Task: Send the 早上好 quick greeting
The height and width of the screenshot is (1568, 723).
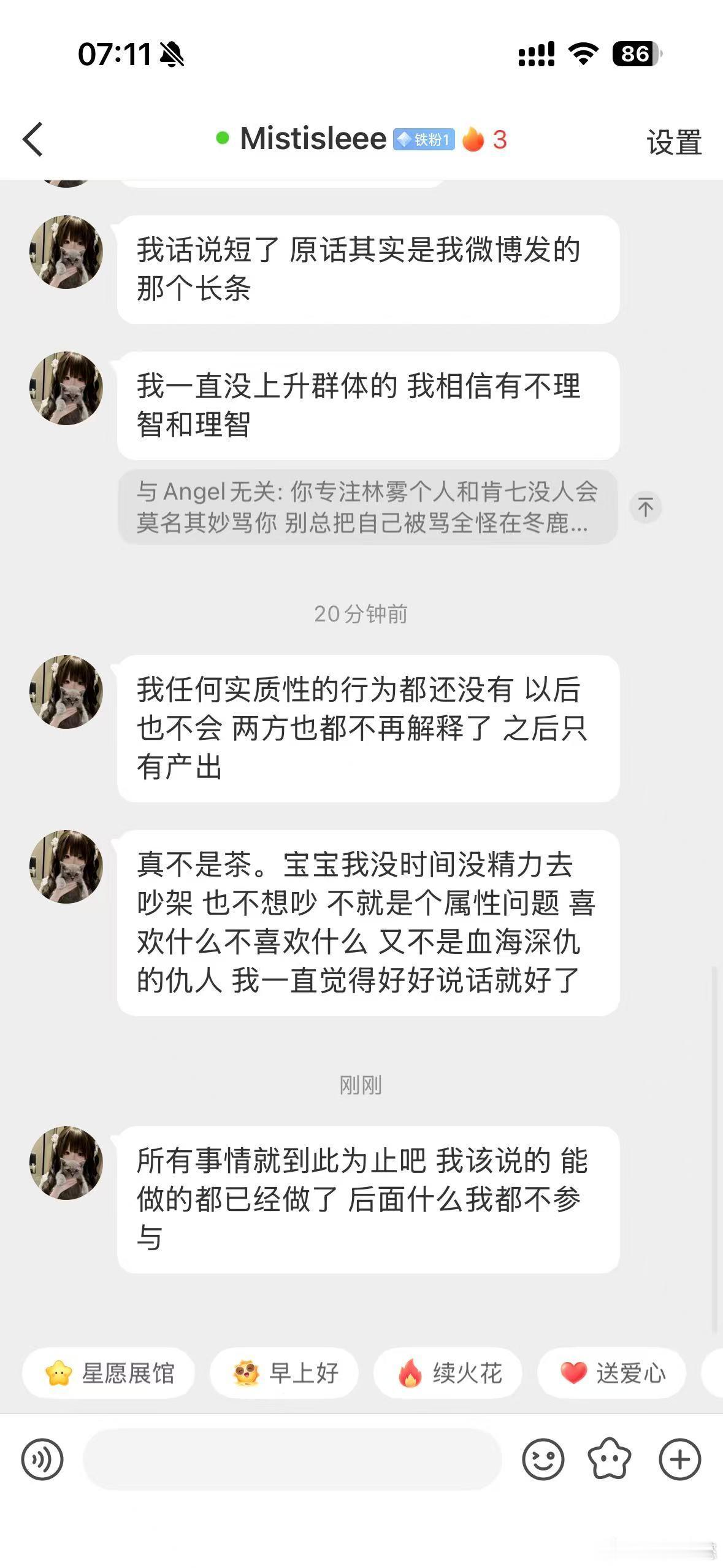Action: 283,1373
